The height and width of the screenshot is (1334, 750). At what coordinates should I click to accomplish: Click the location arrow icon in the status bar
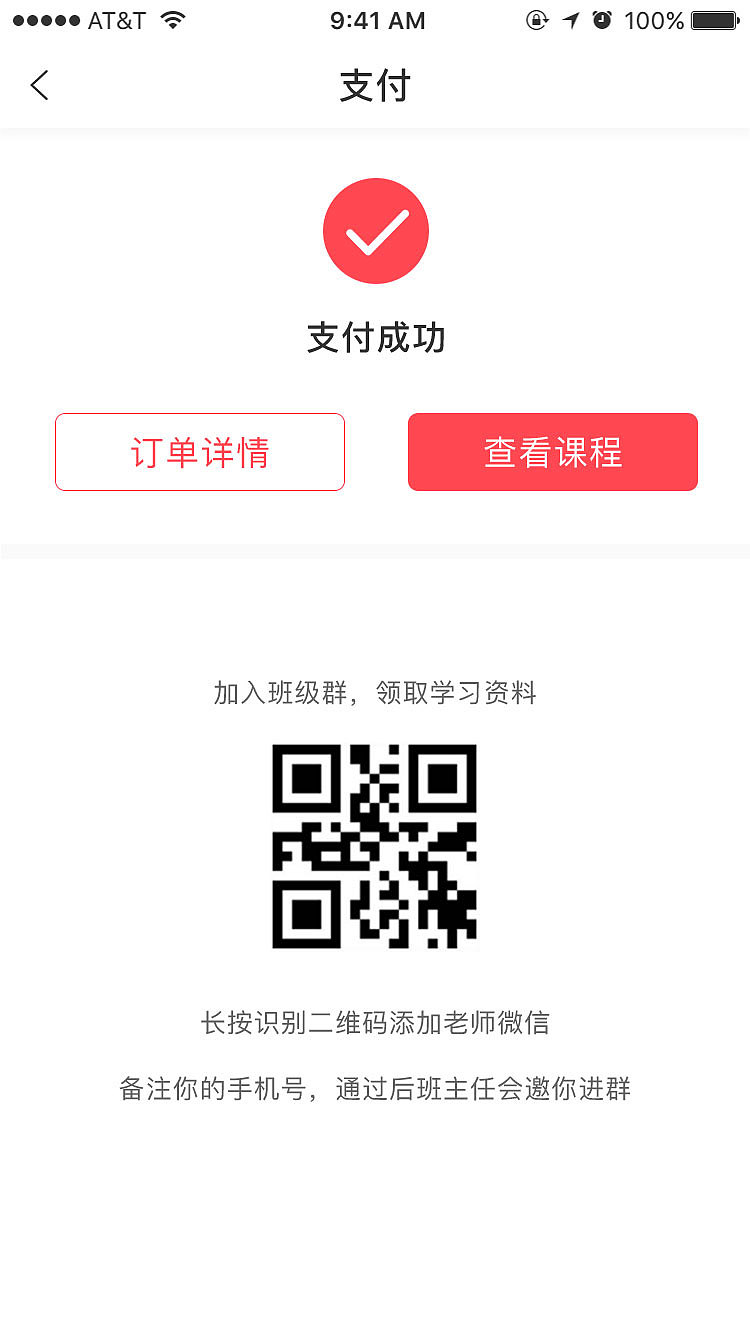pyautogui.click(x=570, y=19)
